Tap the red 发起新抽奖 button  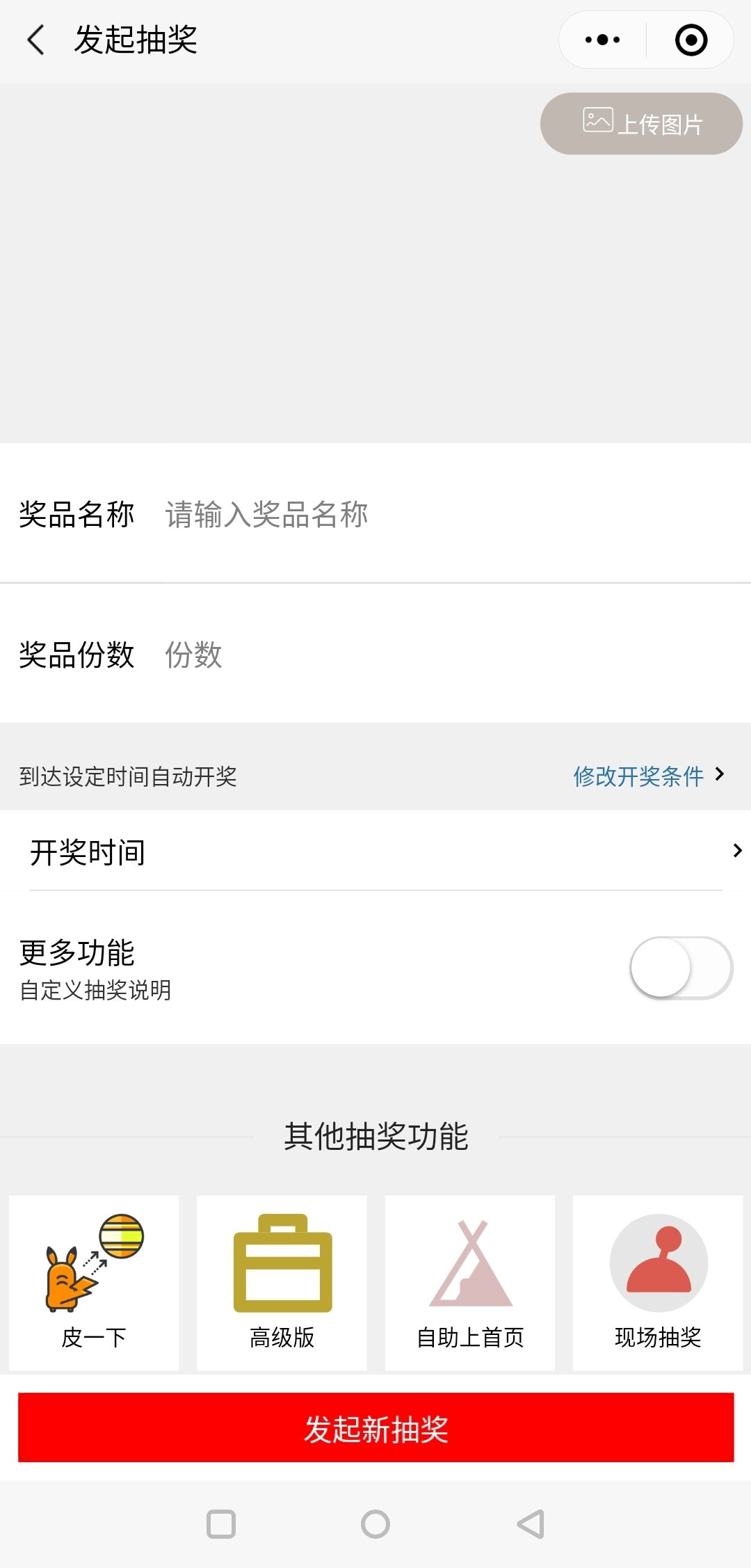point(375,1427)
